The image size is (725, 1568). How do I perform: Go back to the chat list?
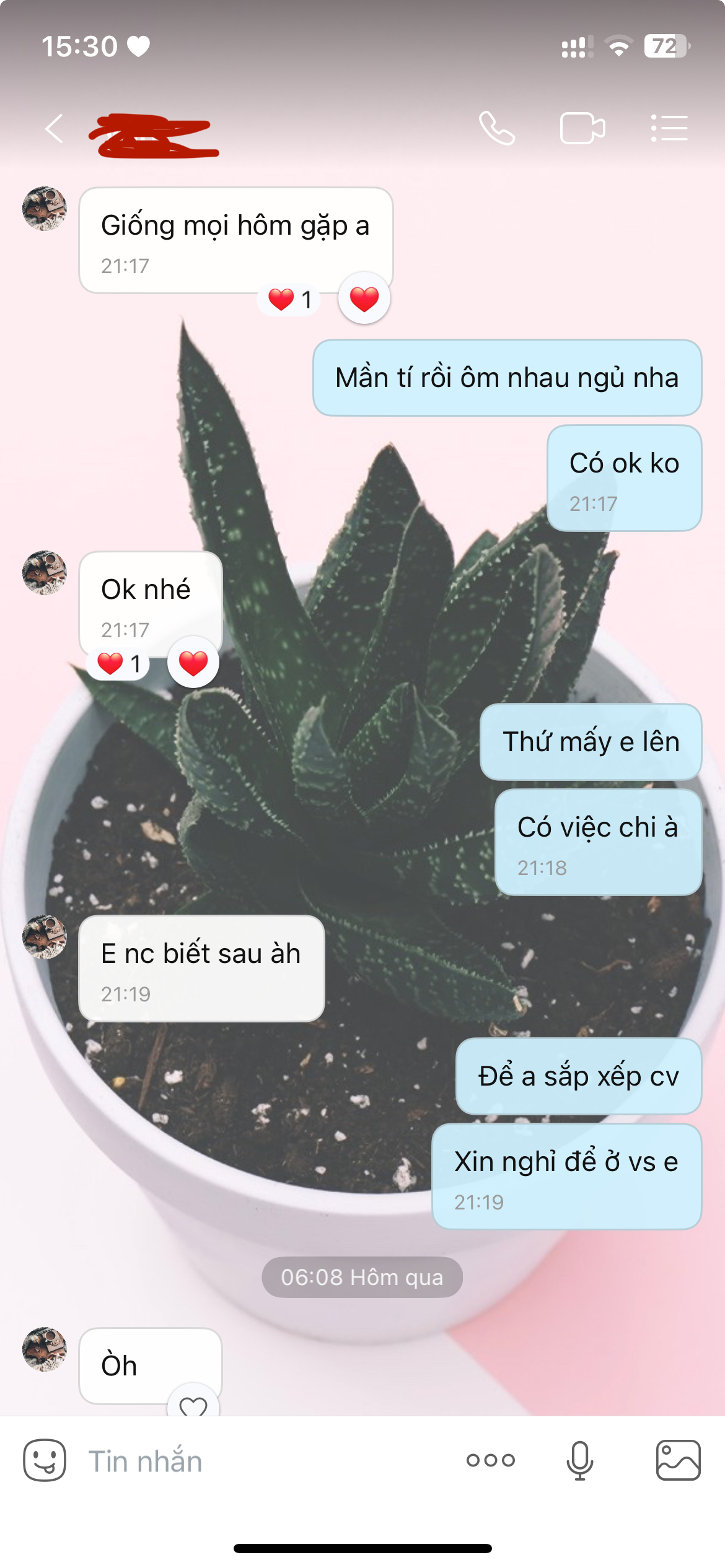[55, 129]
